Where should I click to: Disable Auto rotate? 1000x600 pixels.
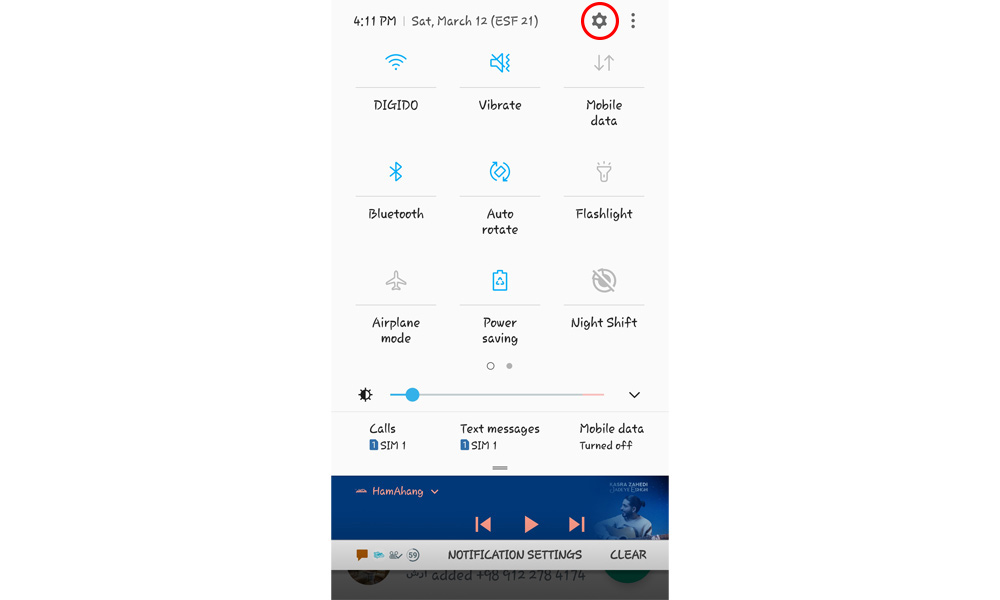pyautogui.click(x=500, y=172)
